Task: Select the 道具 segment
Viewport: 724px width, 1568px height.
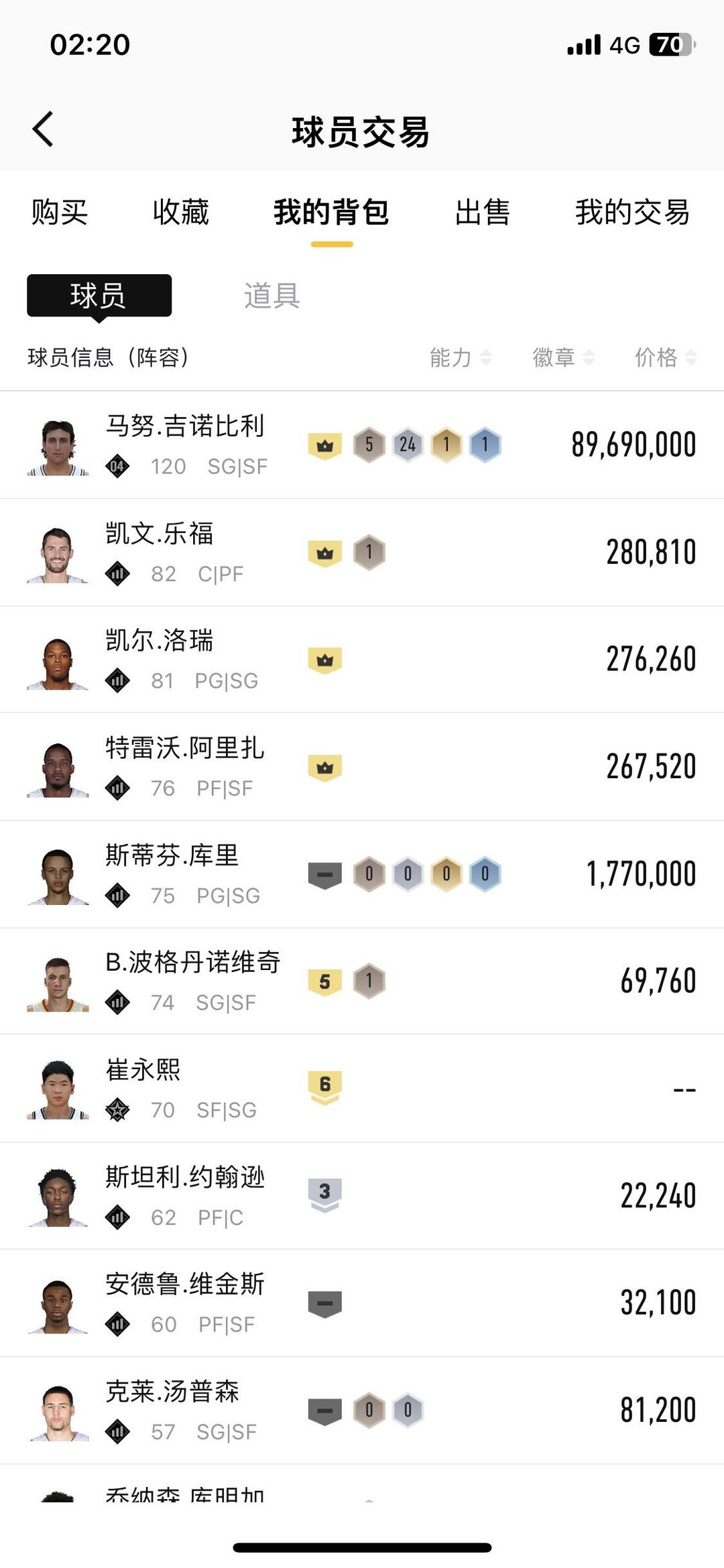Action: [271, 296]
